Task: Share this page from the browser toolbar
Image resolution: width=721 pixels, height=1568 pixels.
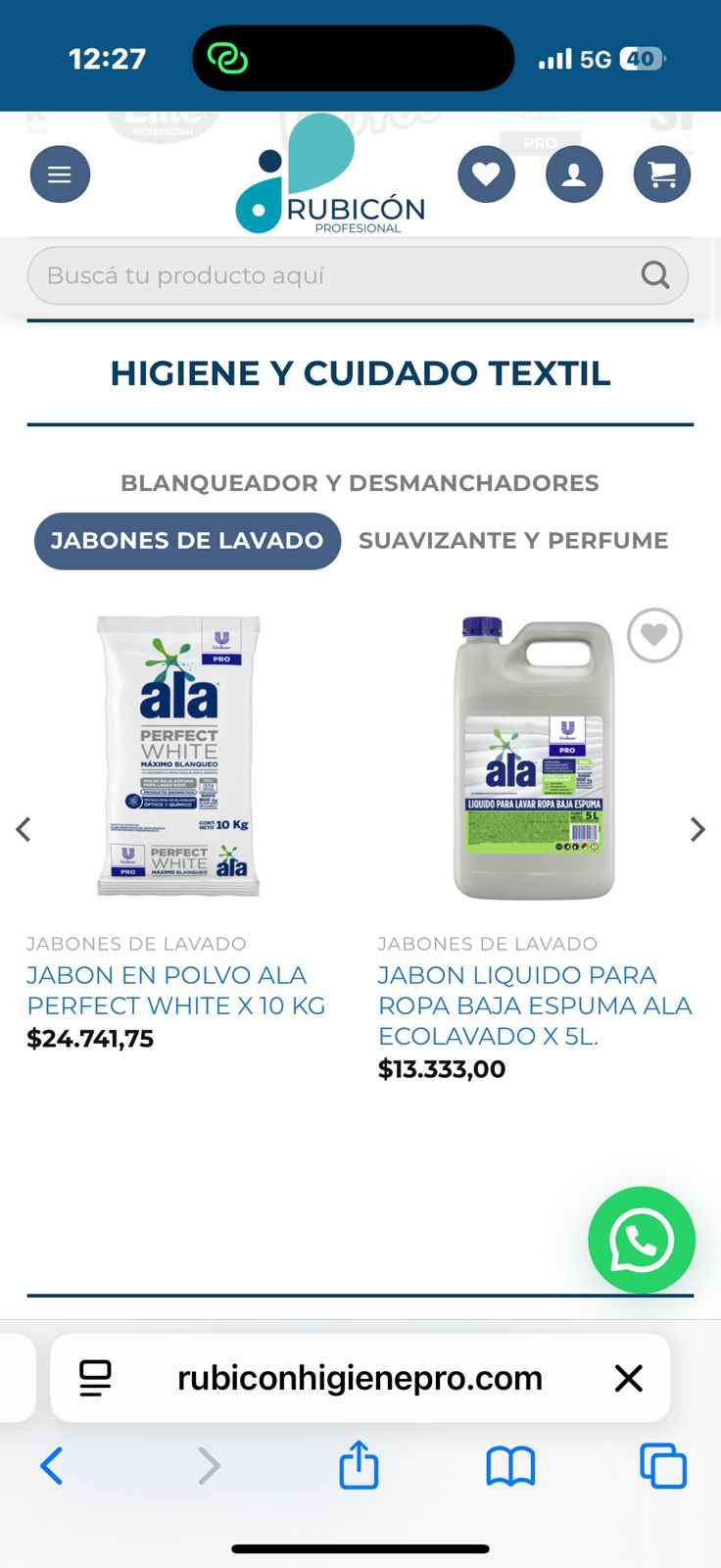Action: [x=359, y=1466]
